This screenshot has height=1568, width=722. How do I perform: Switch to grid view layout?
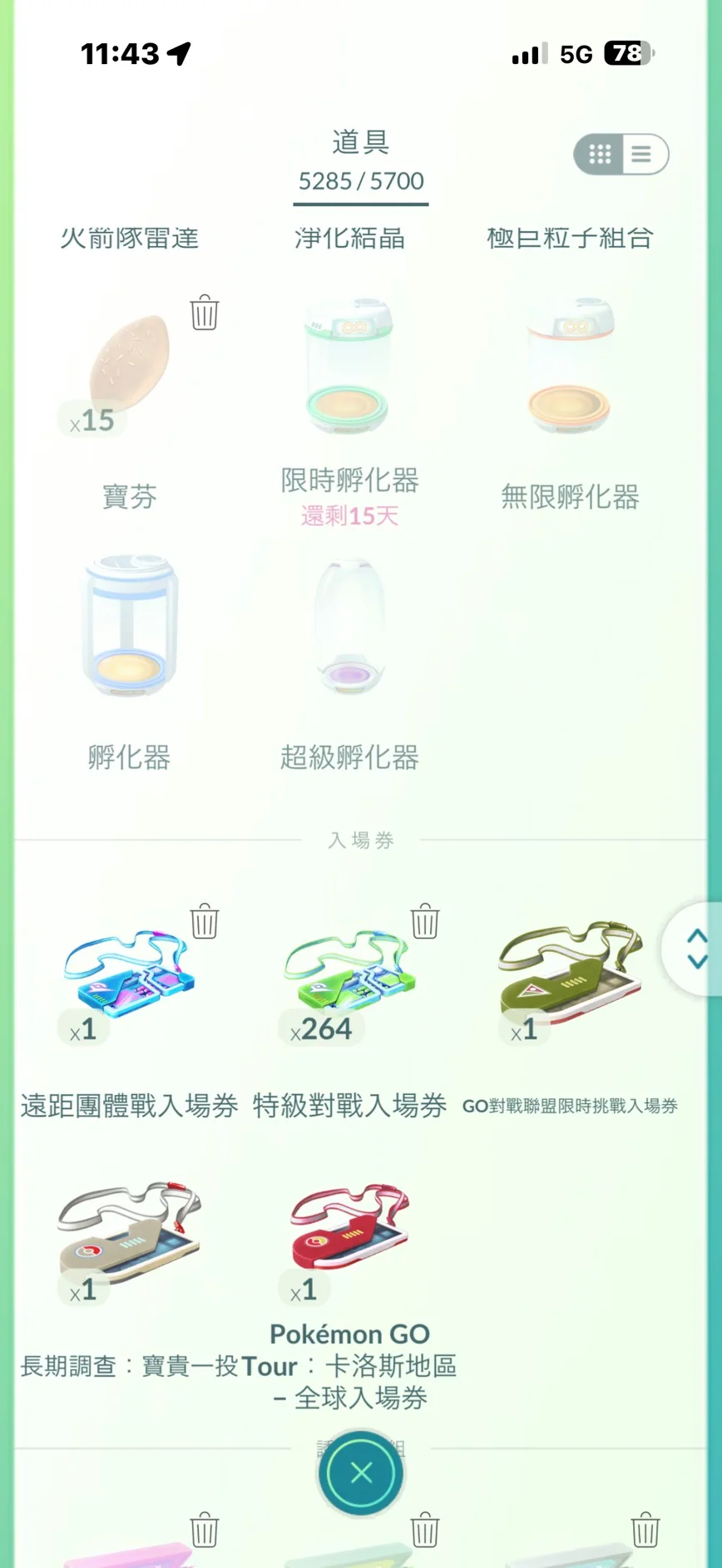(600, 155)
